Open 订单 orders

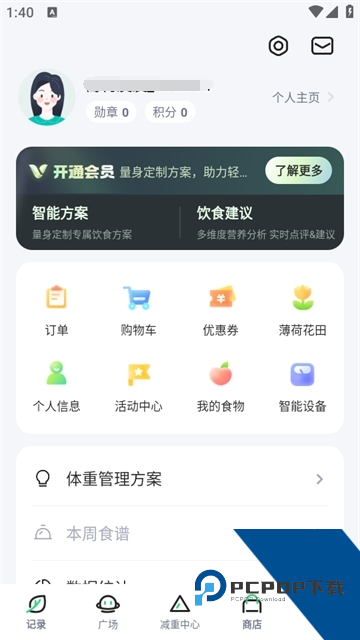56,311
